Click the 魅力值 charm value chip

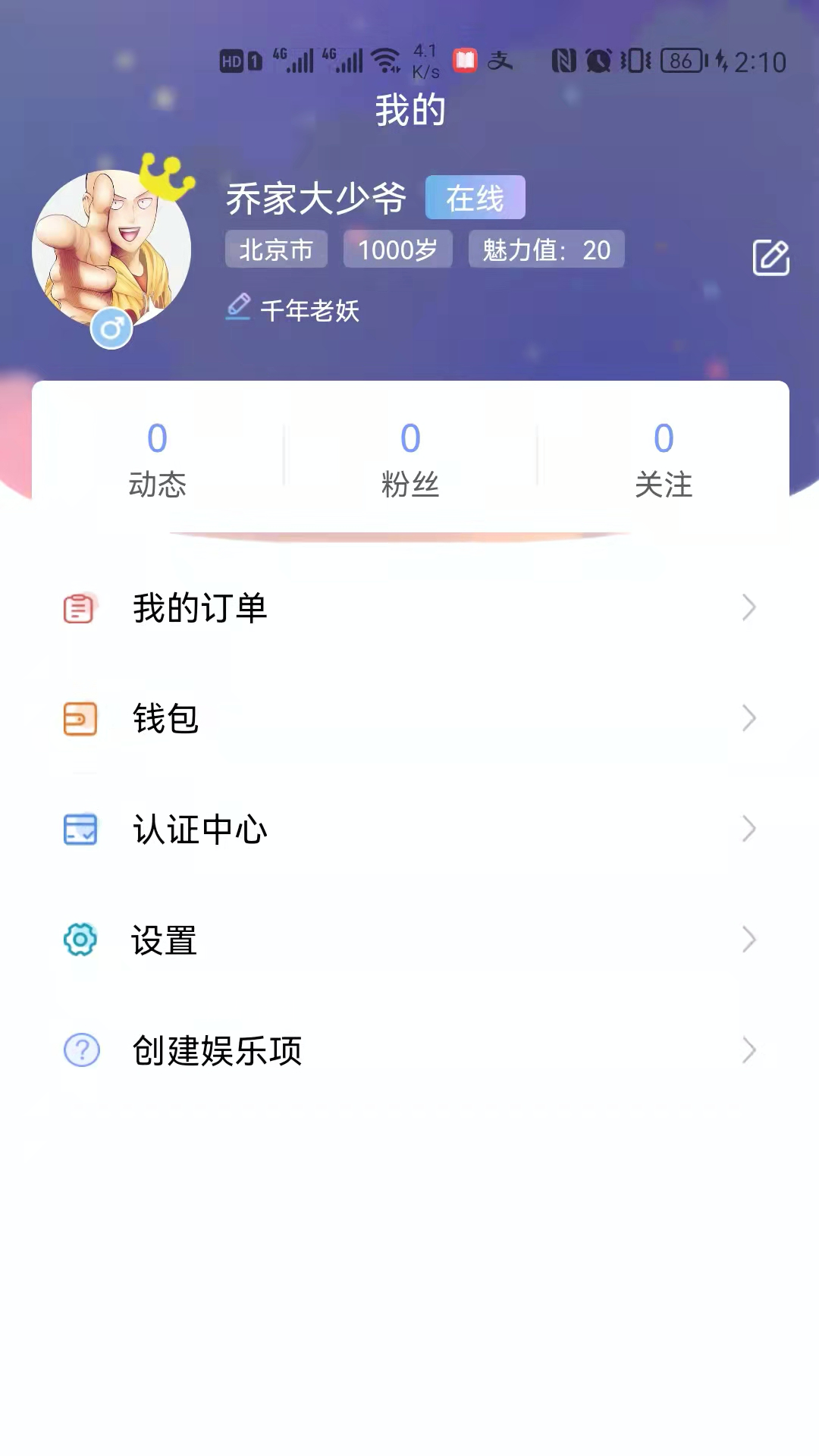click(545, 249)
